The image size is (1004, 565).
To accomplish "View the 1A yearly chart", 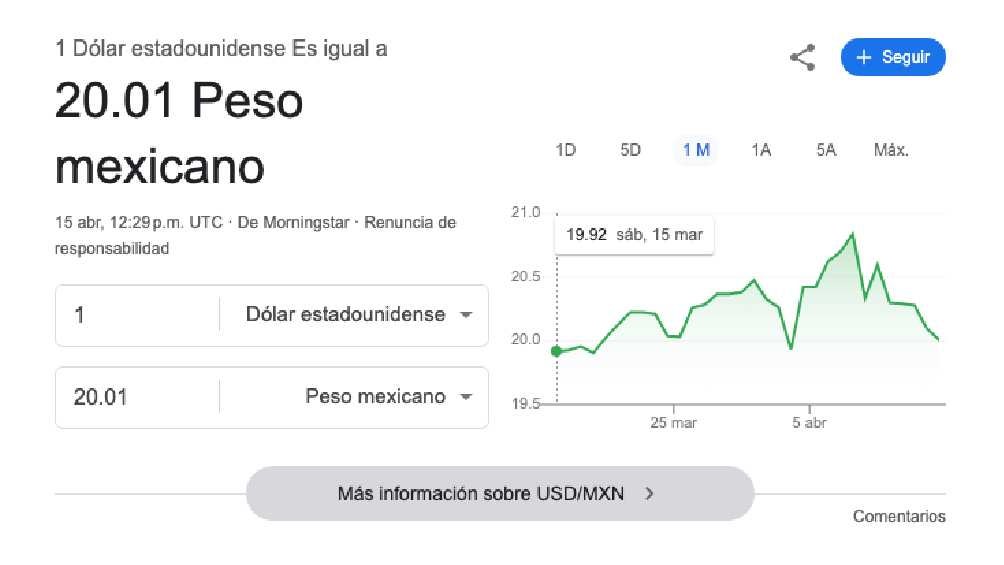I will pos(761,150).
